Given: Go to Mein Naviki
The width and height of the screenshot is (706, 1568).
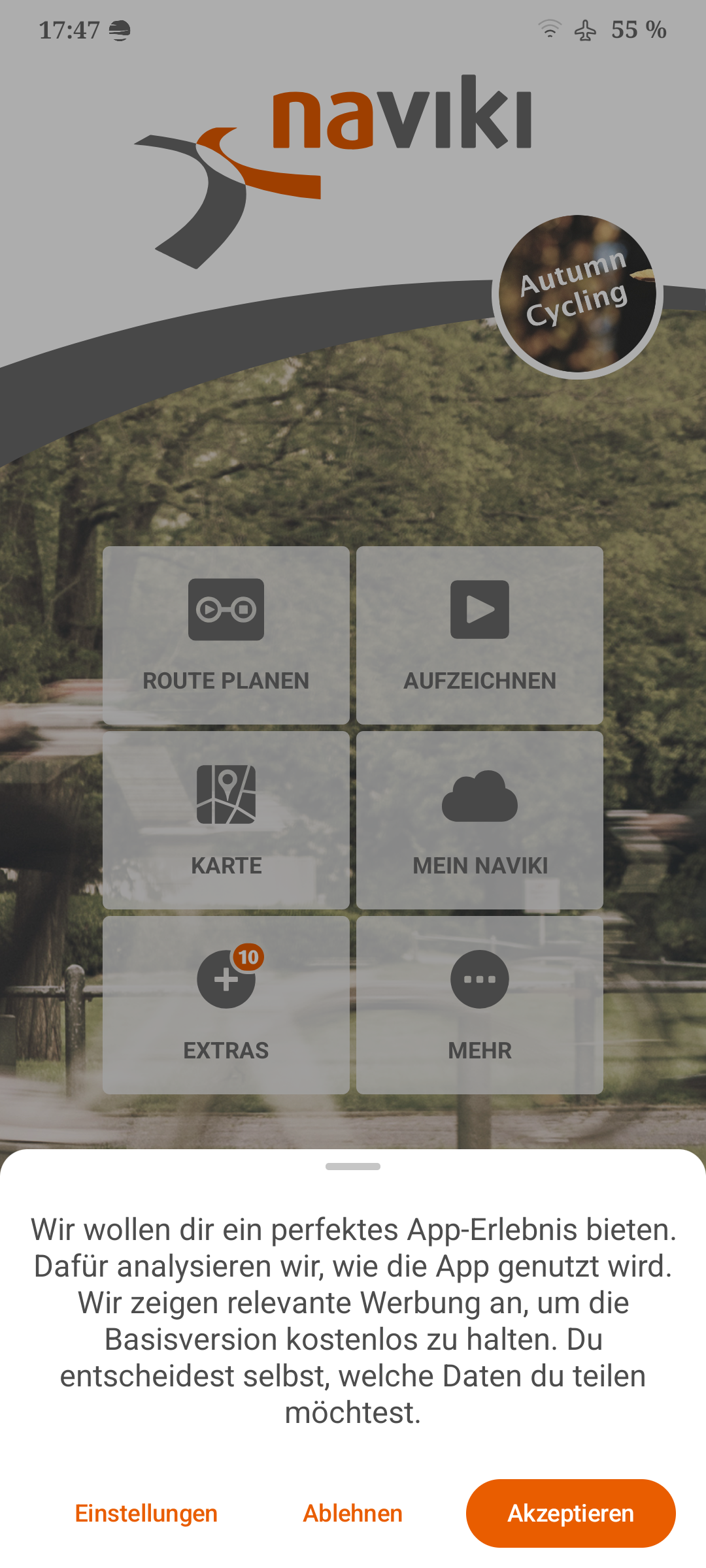Looking at the screenshot, I should point(479,820).
